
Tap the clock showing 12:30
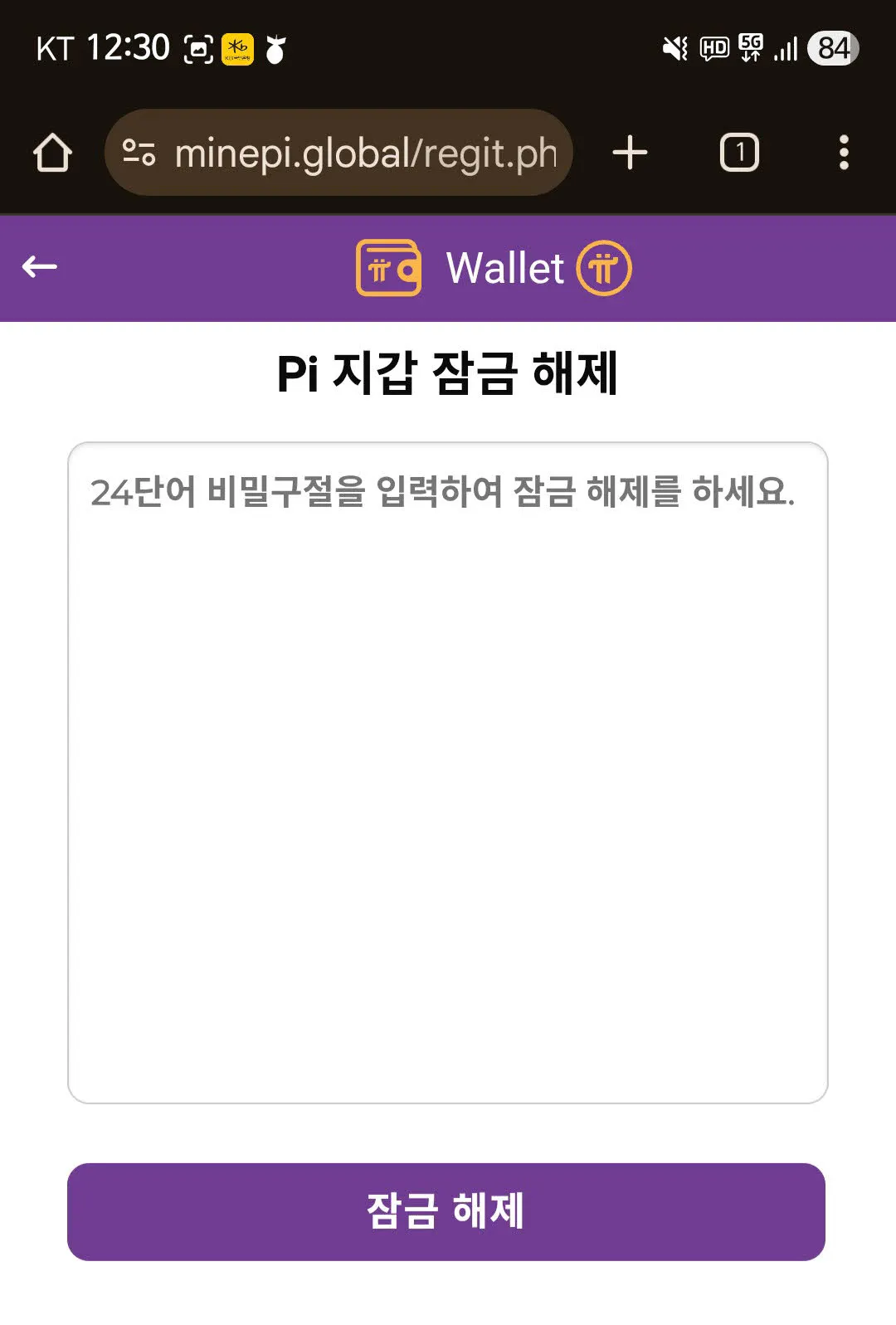pyautogui.click(x=129, y=47)
